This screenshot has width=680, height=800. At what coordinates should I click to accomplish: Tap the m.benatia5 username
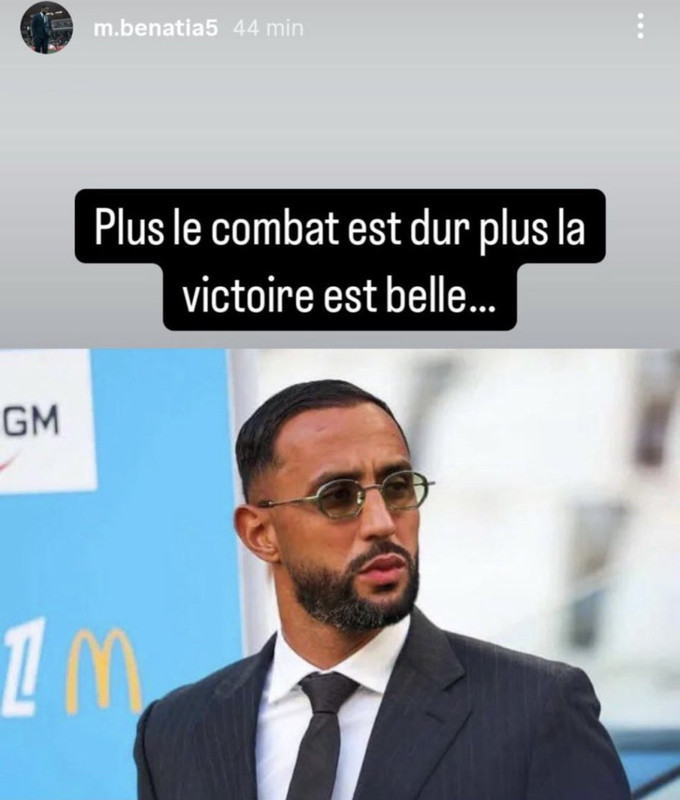(x=154, y=29)
